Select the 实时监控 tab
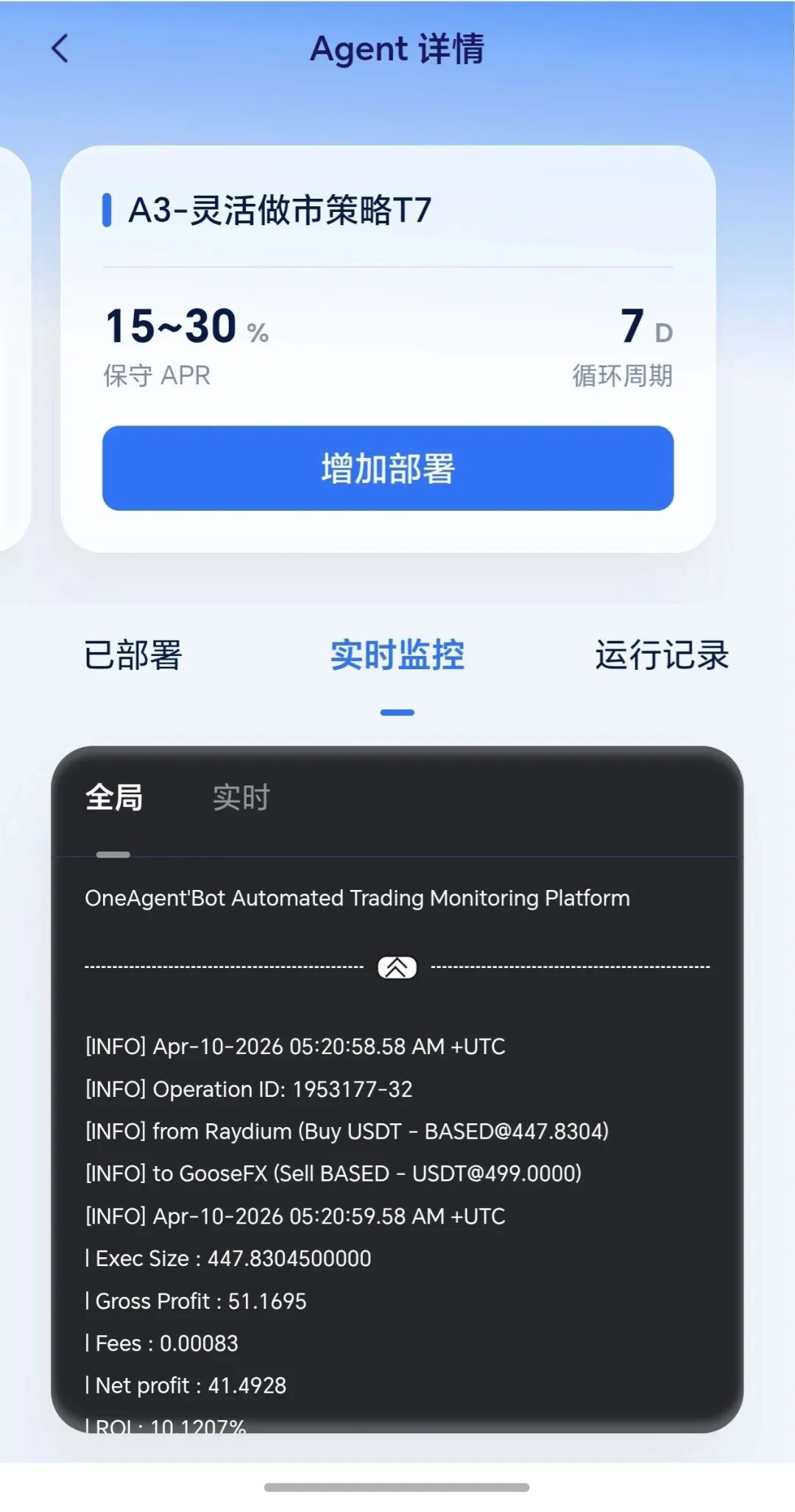The image size is (795, 1512). (397, 654)
